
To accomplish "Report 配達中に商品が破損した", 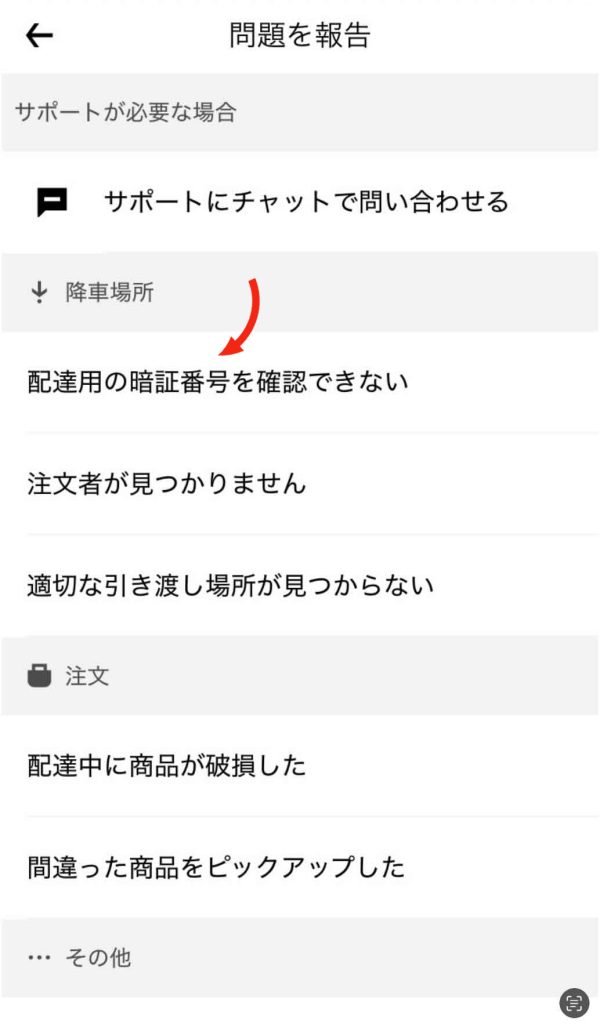I will [x=166, y=766].
